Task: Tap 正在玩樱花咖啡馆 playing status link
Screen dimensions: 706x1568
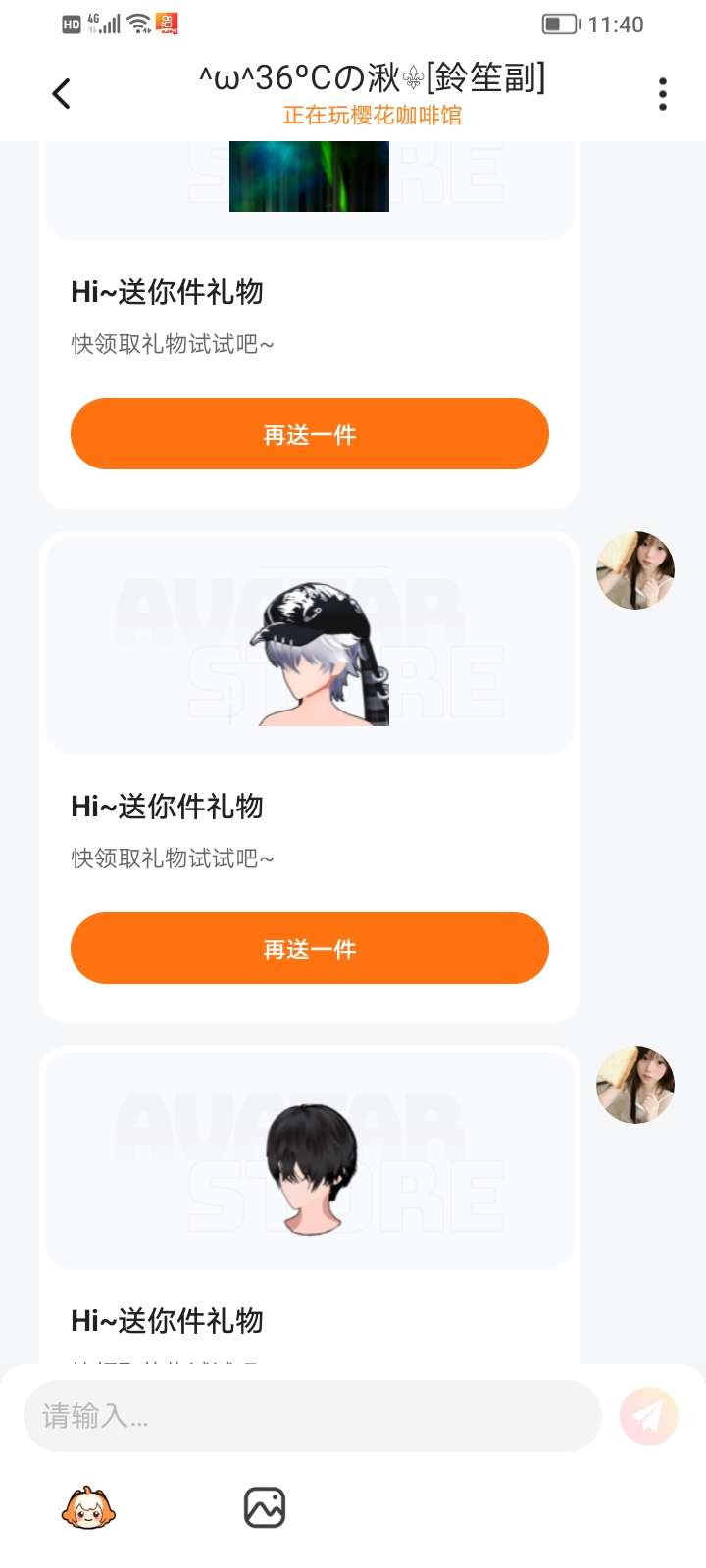Action: click(372, 116)
